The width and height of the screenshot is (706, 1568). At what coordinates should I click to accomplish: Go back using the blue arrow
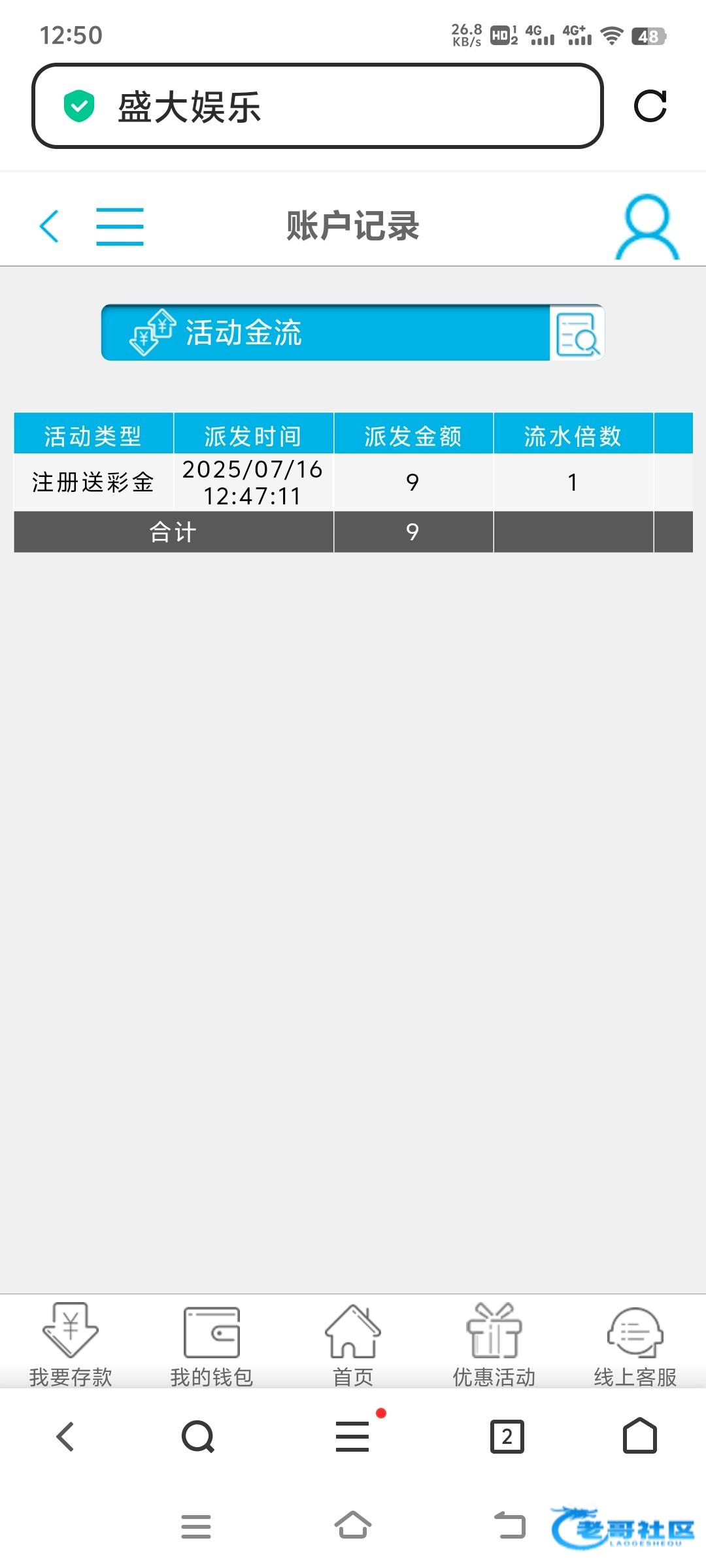click(50, 226)
